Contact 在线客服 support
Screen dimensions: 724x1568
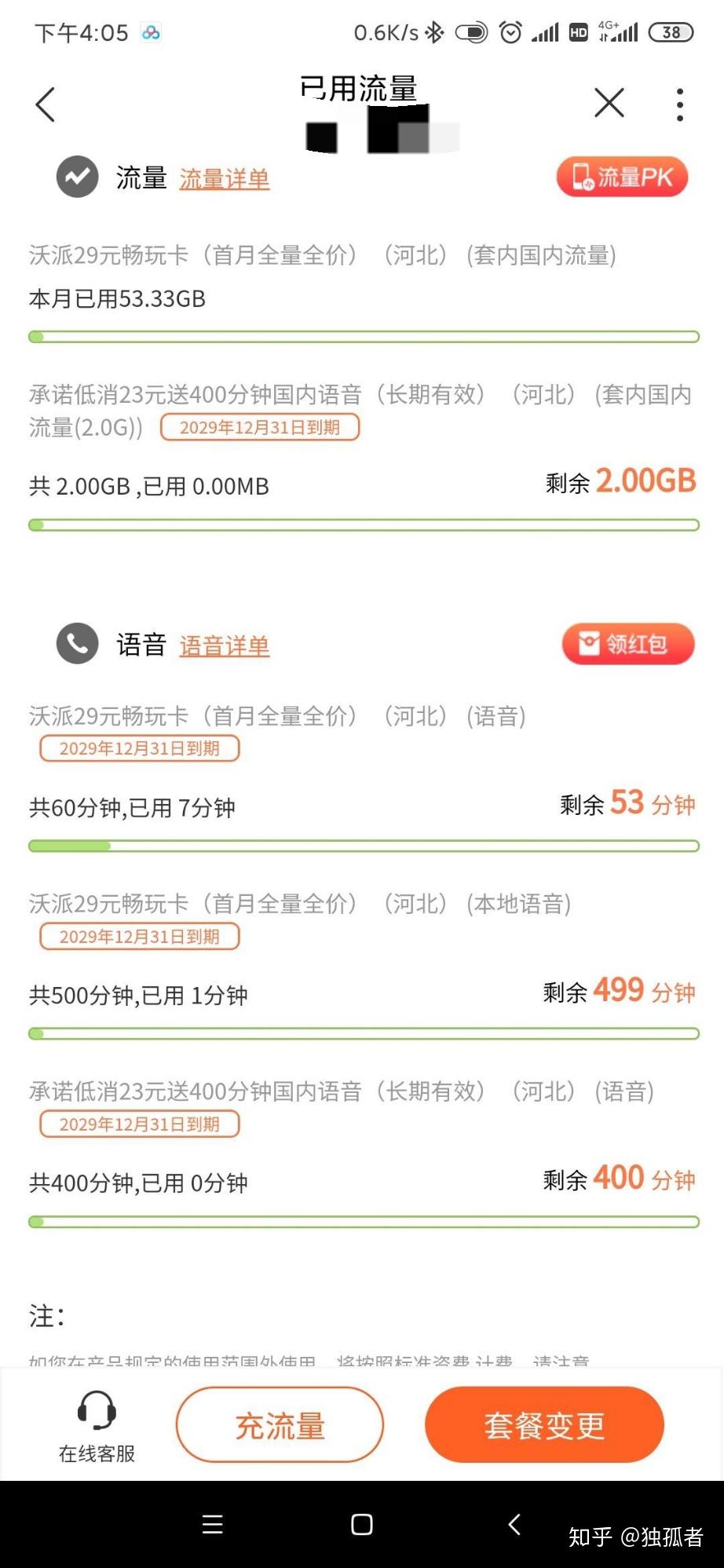97,1426
